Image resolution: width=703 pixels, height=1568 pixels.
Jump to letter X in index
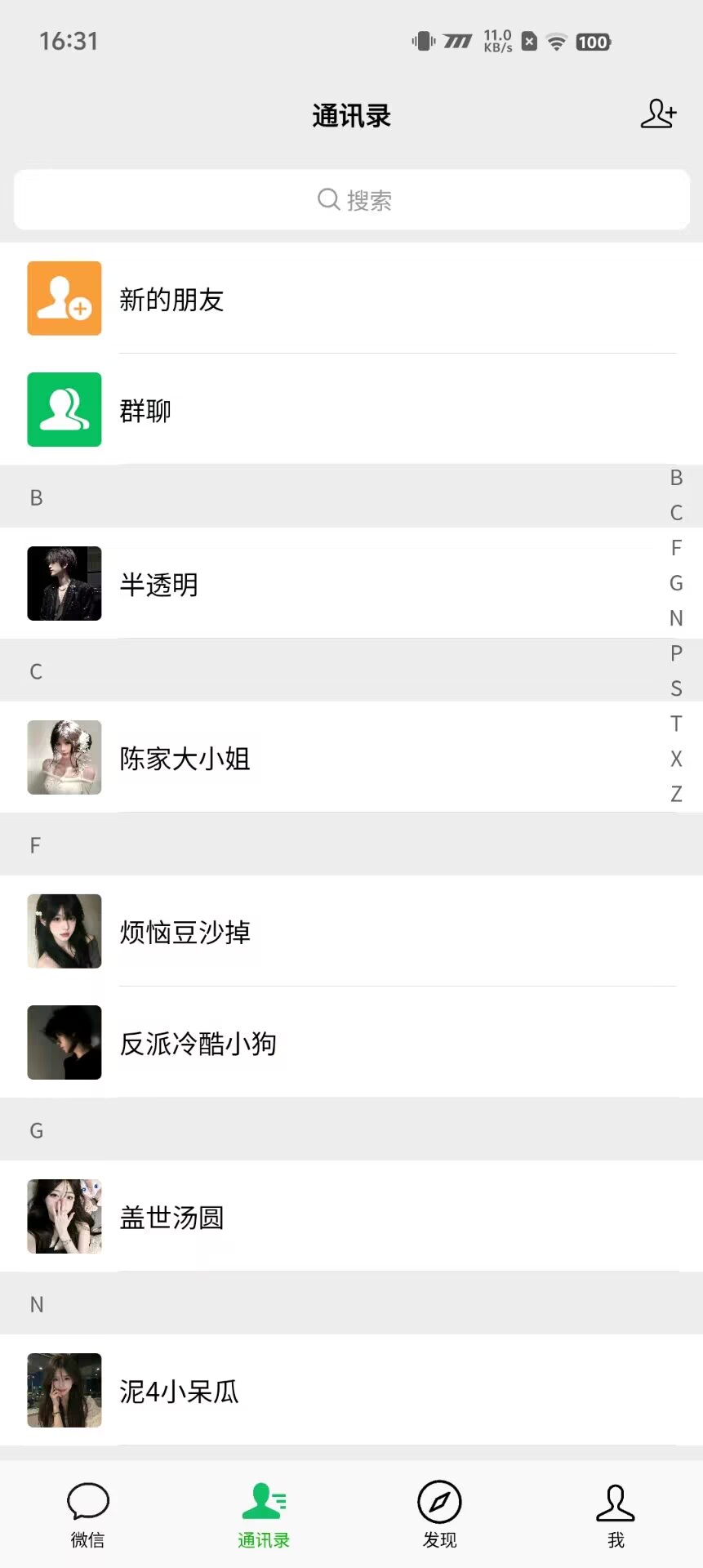coord(676,759)
